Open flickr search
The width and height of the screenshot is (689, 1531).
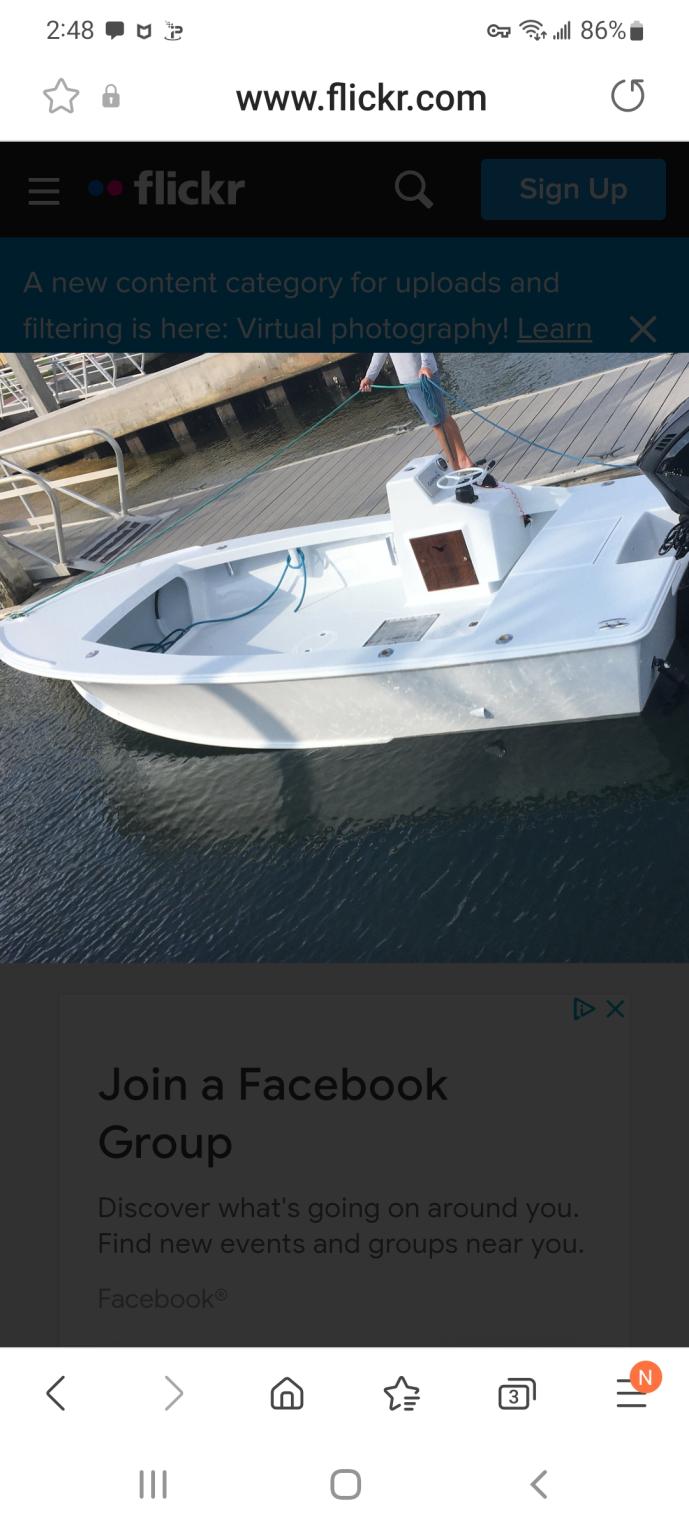(x=413, y=189)
